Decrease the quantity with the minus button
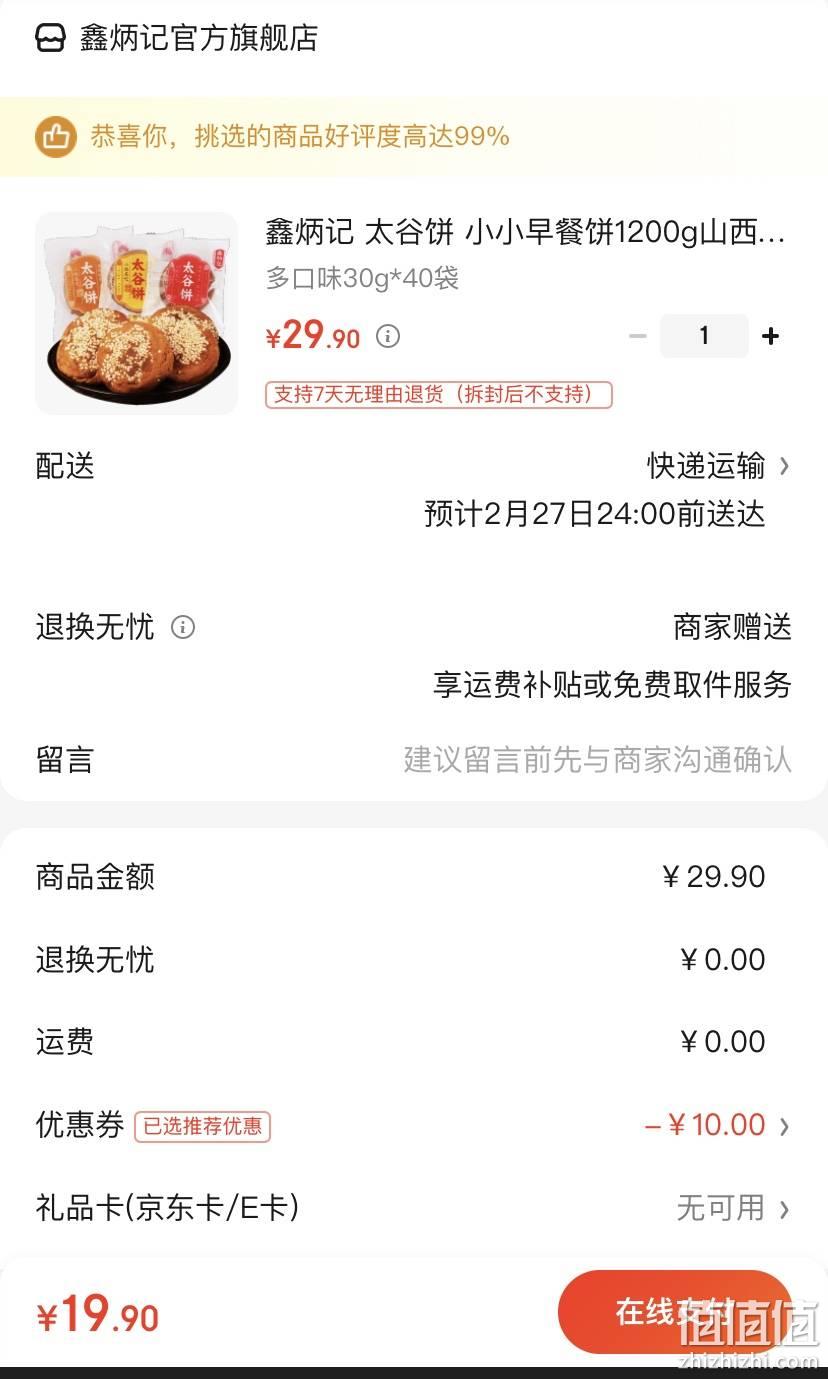 click(637, 336)
